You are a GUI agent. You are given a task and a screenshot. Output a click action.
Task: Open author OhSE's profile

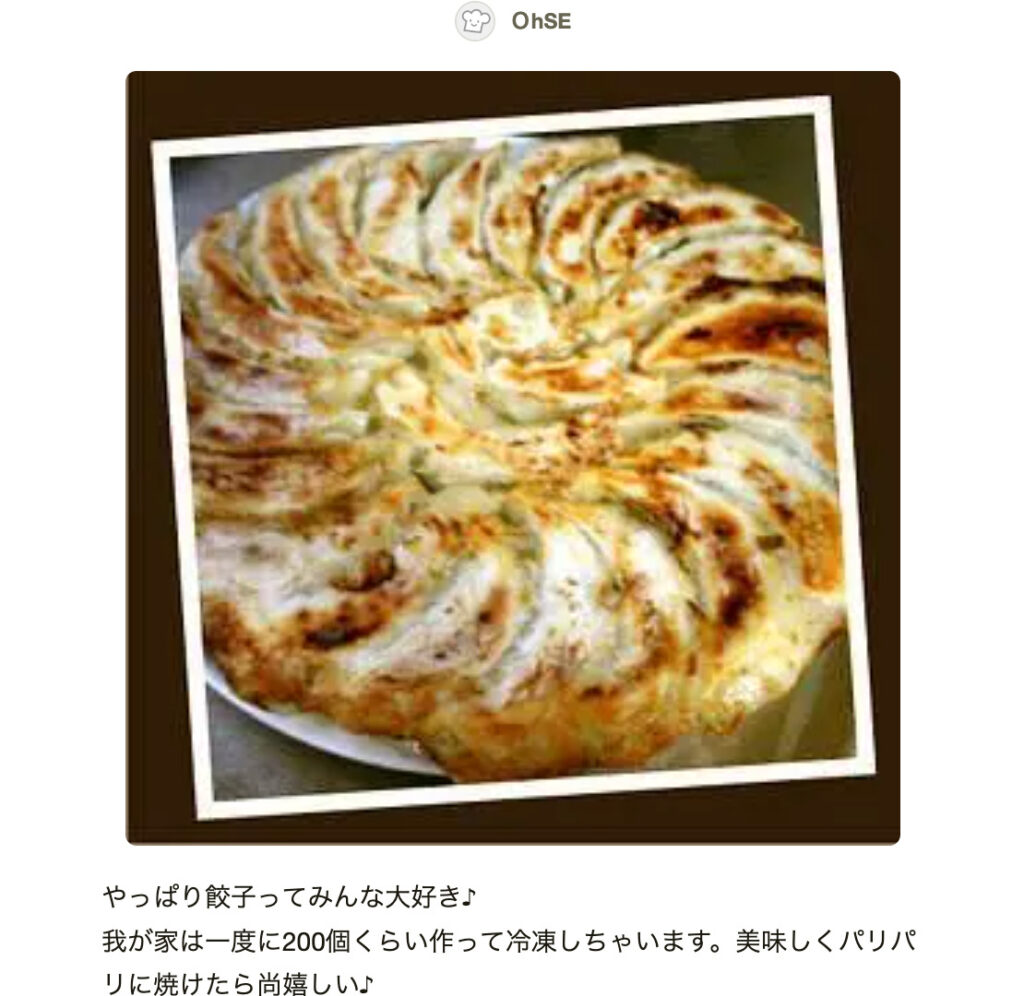pos(540,21)
